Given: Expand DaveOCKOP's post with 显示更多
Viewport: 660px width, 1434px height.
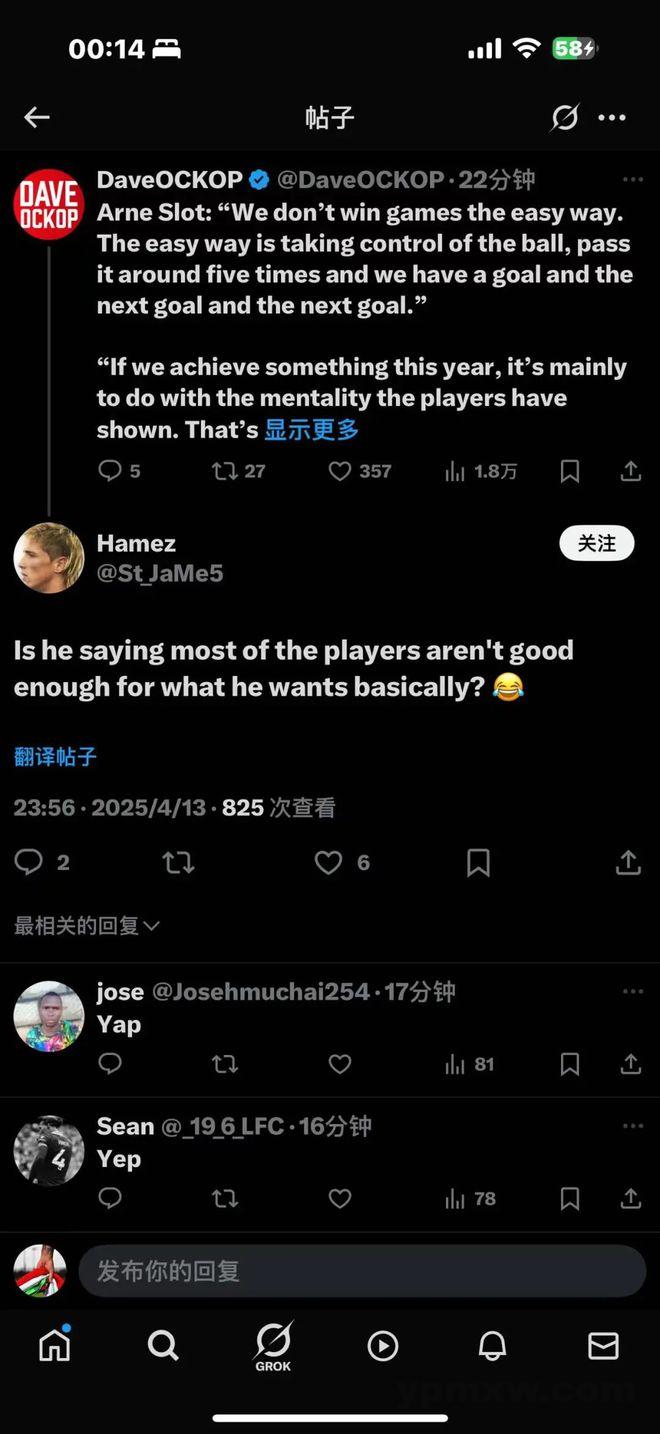Looking at the screenshot, I should tap(311, 430).
